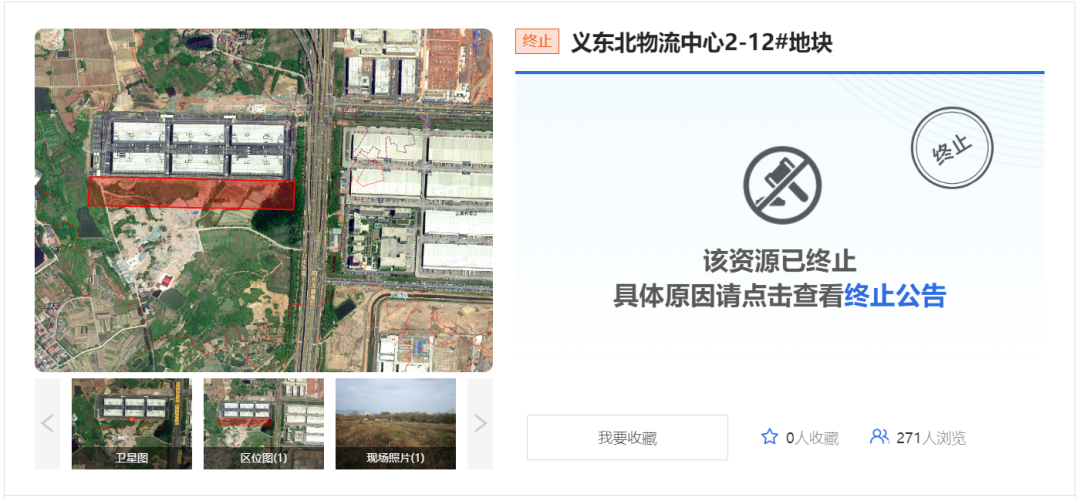
Task: Select the 卫星图 thumbnail
Action: pyautogui.click(x=131, y=423)
